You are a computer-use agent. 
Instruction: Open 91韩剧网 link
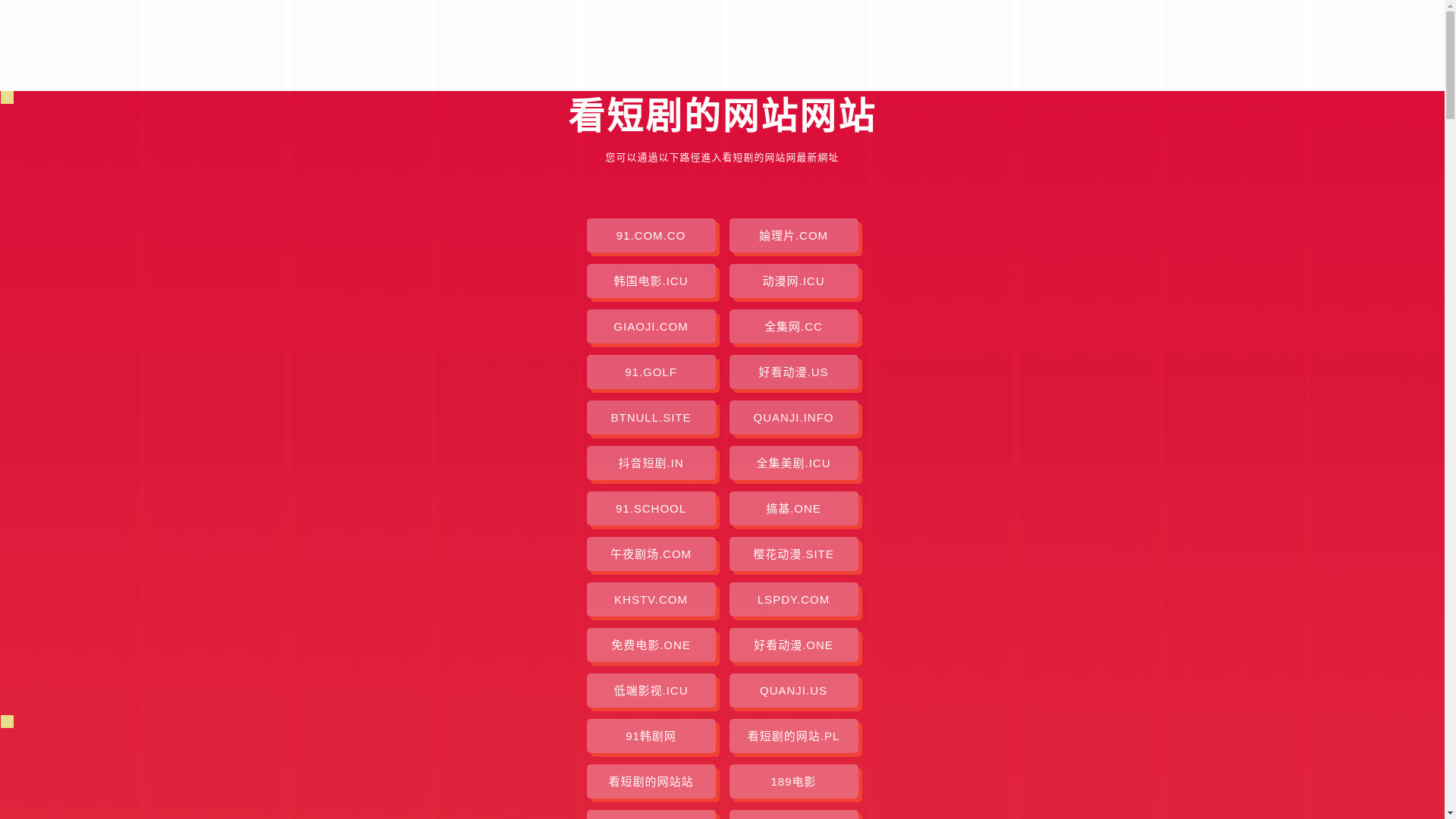tap(651, 736)
